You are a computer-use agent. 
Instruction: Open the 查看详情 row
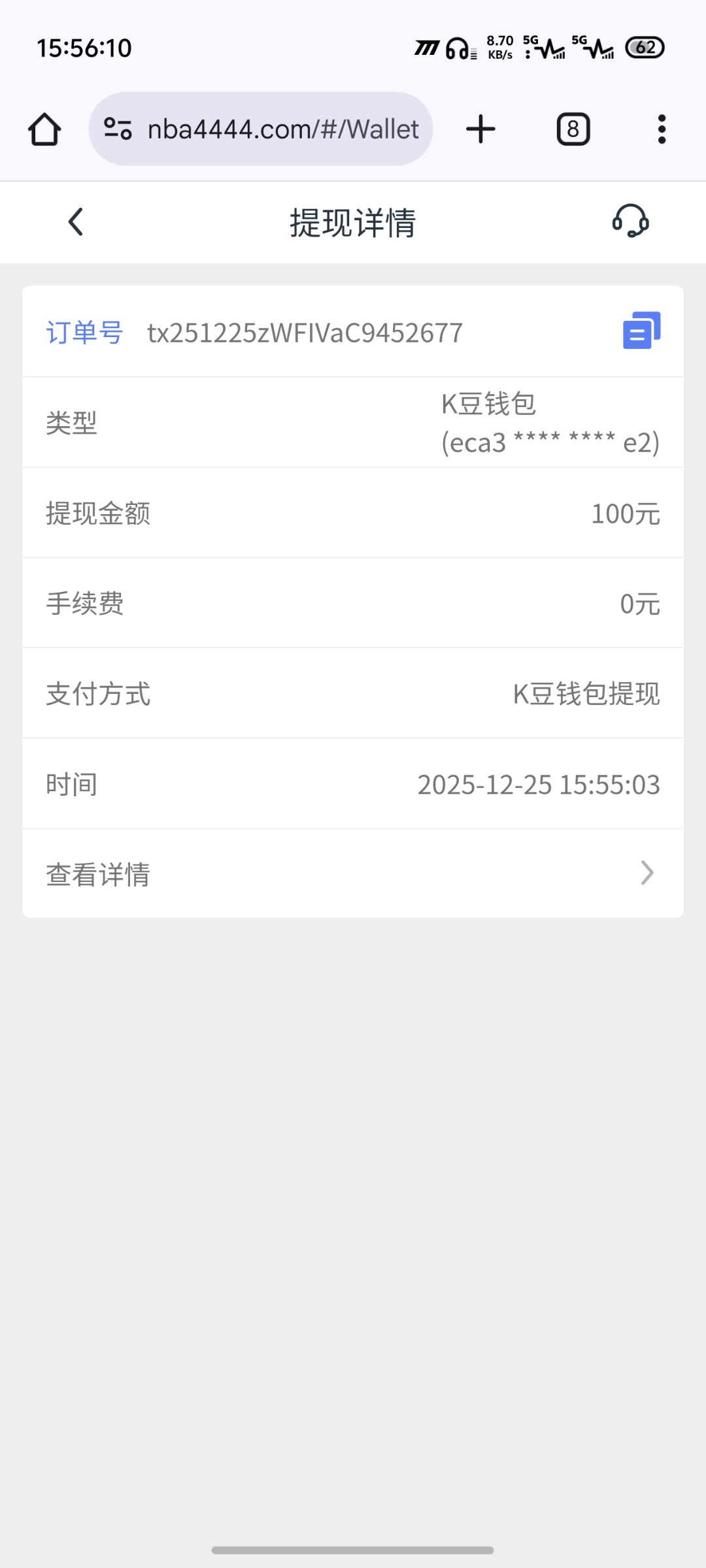pos(353,874)
